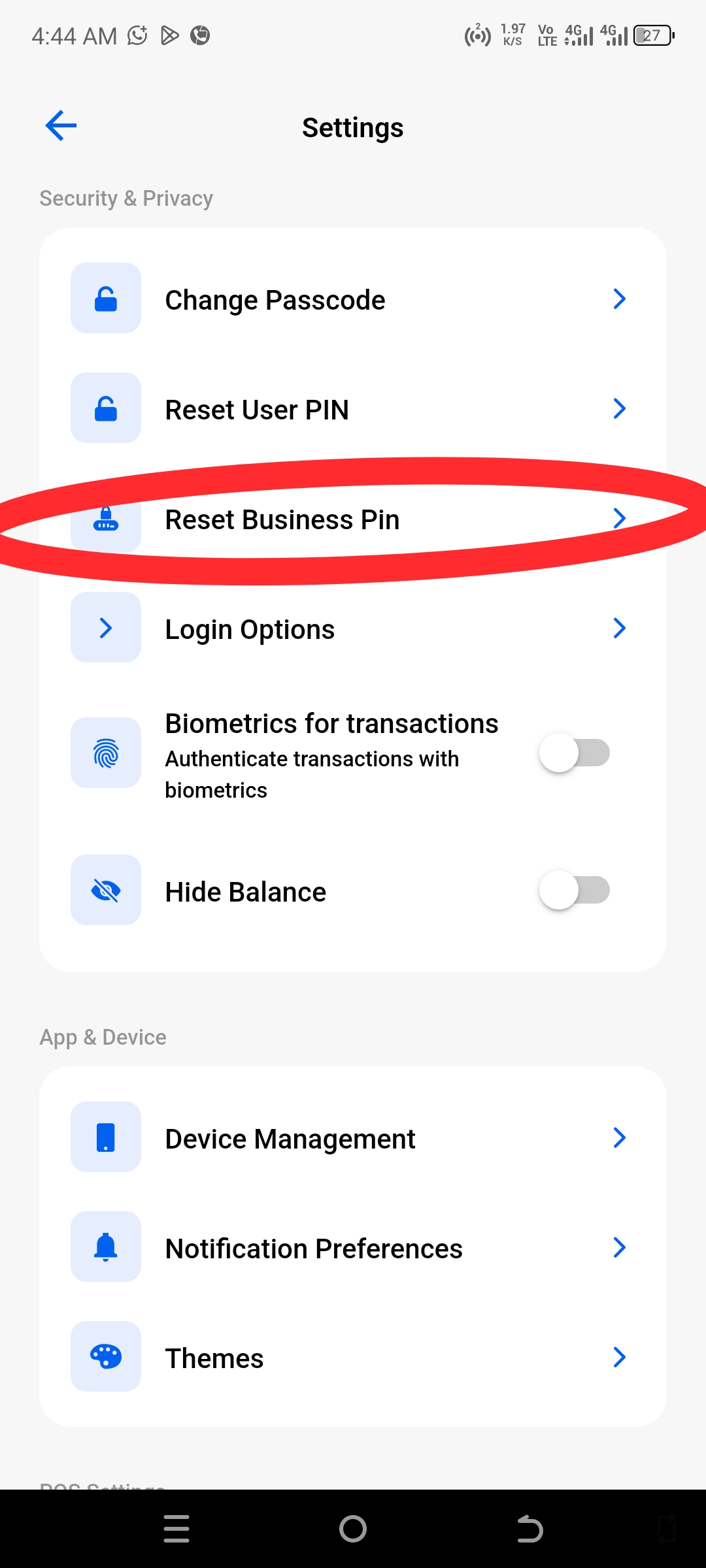Open Notification Preferences
Image resolution: width=706 pixels, height=1568 pixels.
[353, 1247]
